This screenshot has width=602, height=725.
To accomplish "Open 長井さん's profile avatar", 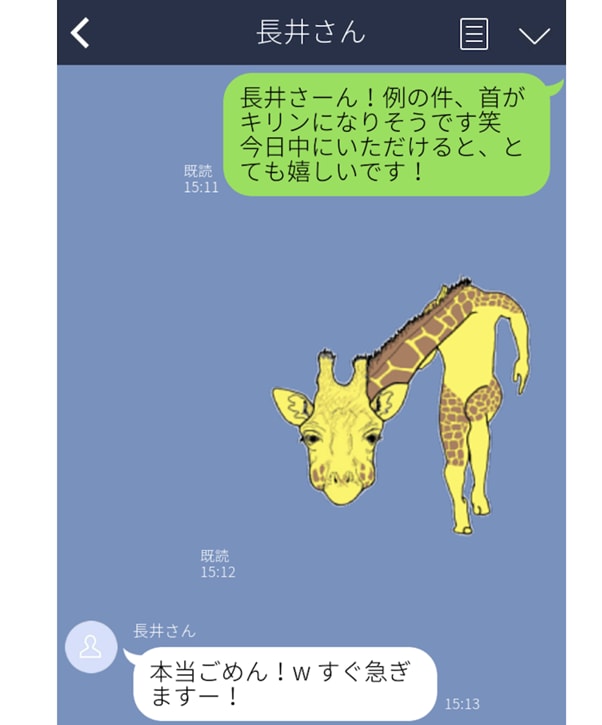I will tap(90, 647).
